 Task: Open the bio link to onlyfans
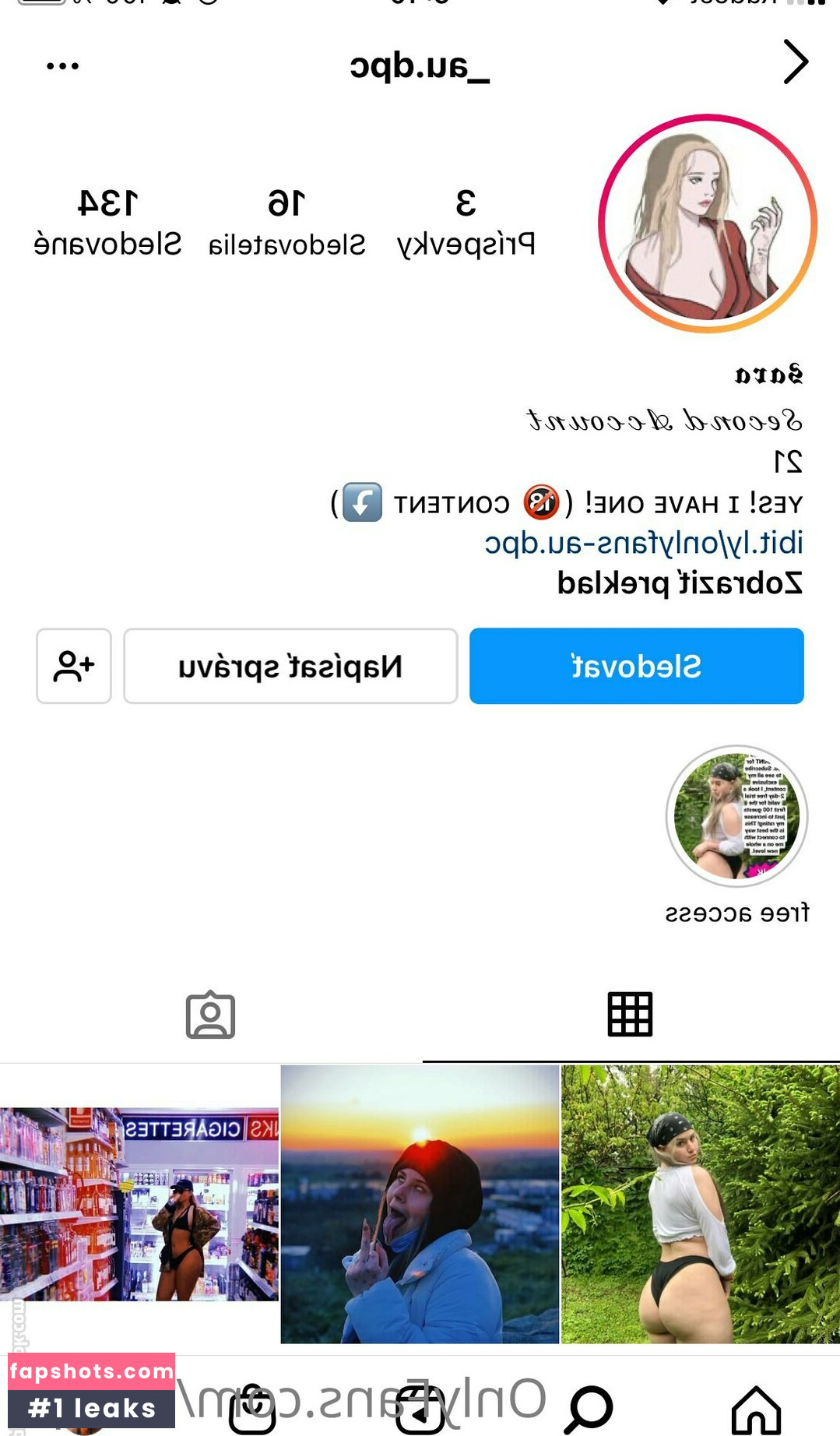(643, 543)
